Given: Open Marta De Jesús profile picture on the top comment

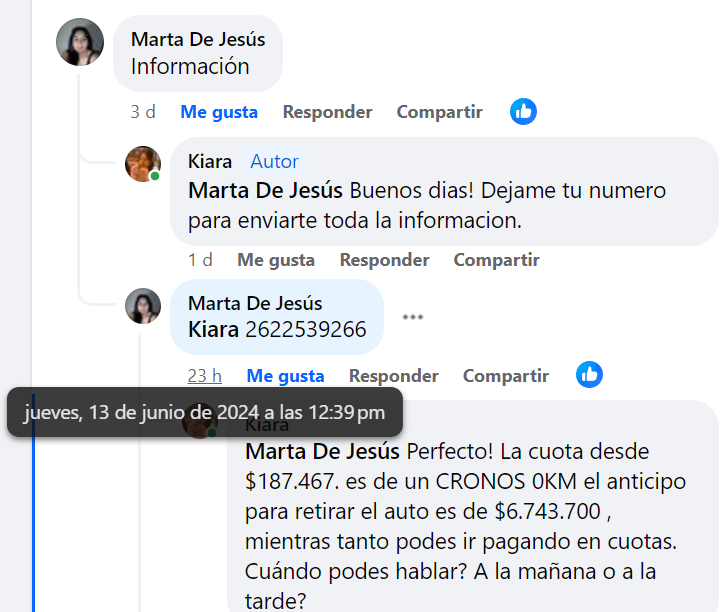Looking at the screenshot, I should pyautogui.click(x=79, y=43).
